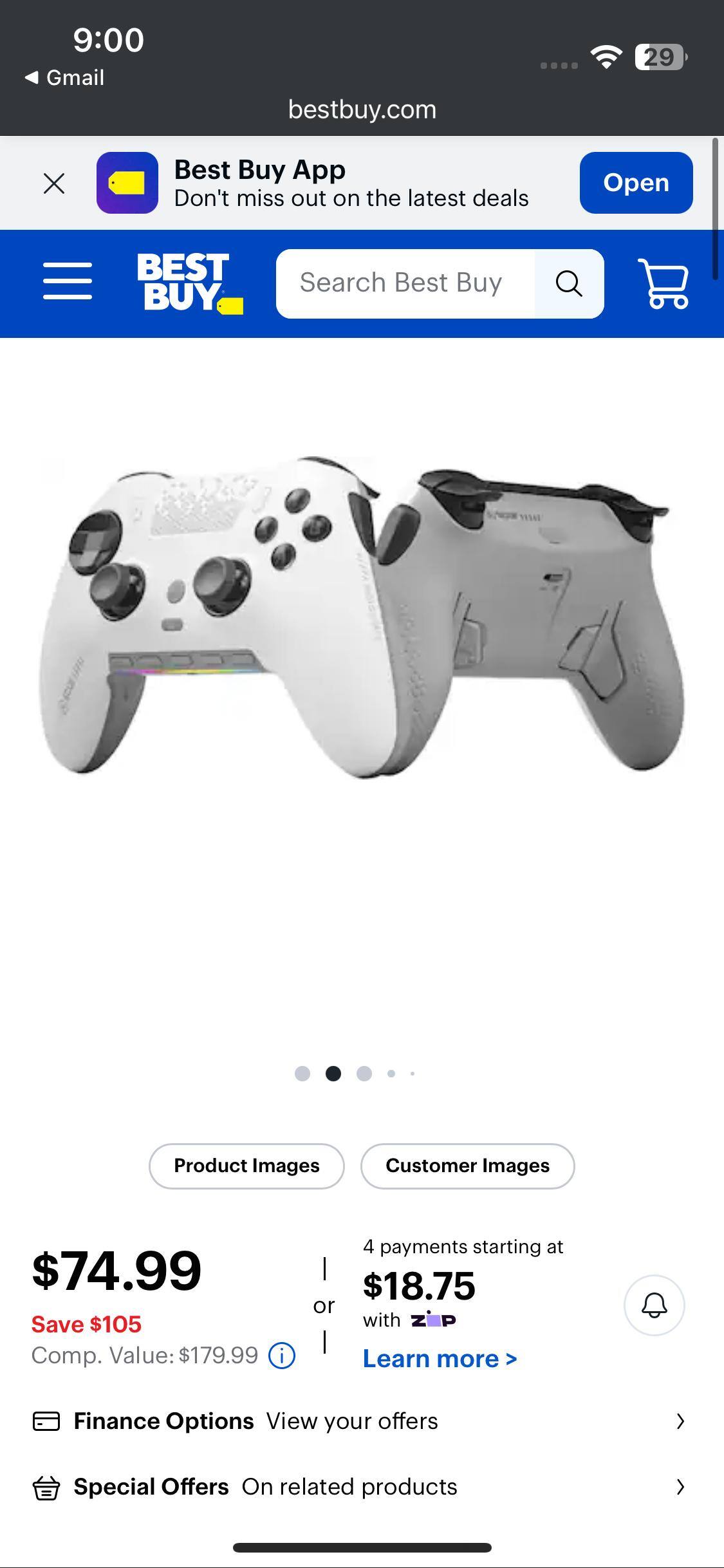Return to Gmail app

coord(65,78)
